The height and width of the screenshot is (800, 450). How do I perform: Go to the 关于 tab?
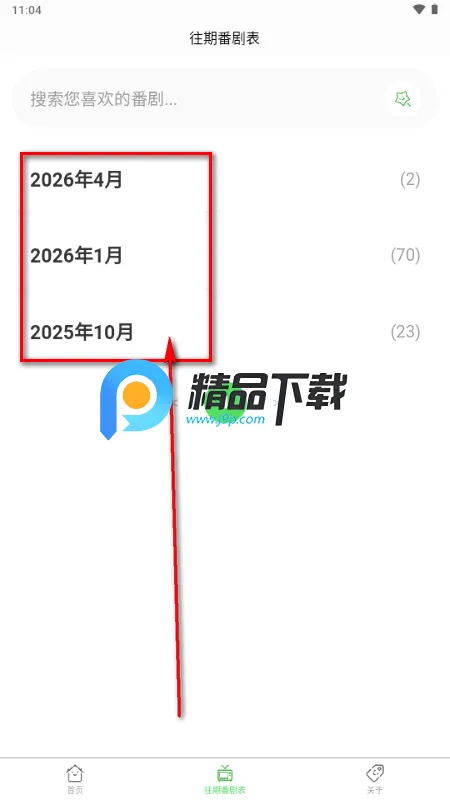[x=375, y=779]
